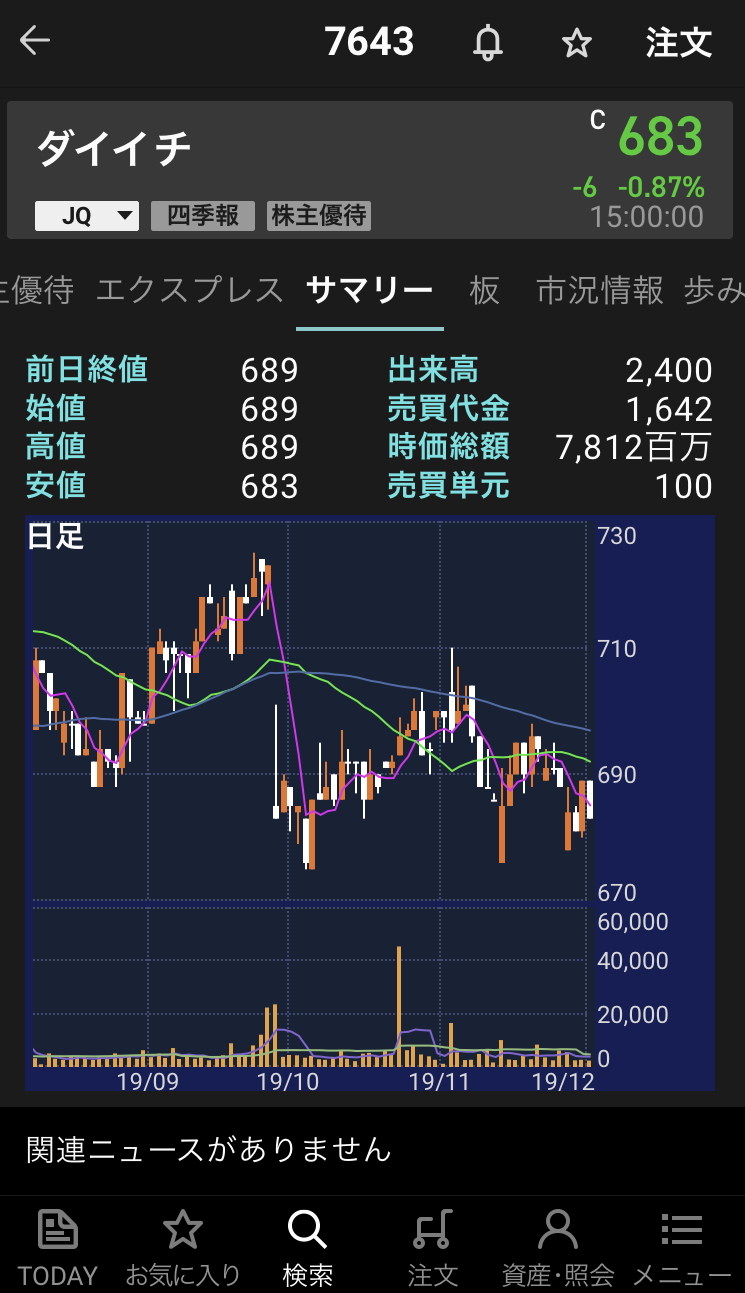
Task: Open the 検索 search tab
Action: [307, 1246]
